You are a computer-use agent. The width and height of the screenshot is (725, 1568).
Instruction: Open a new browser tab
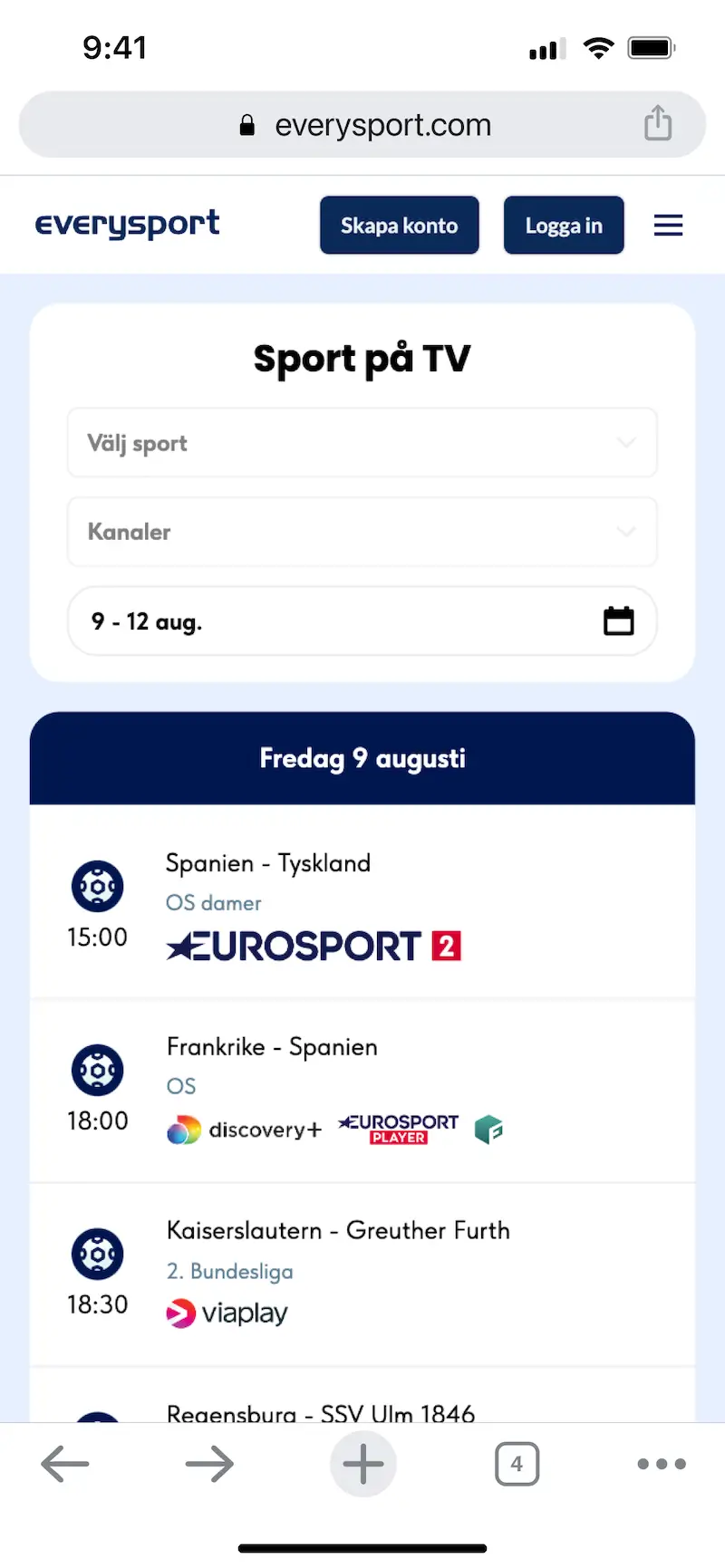(x=362, y=1464)
